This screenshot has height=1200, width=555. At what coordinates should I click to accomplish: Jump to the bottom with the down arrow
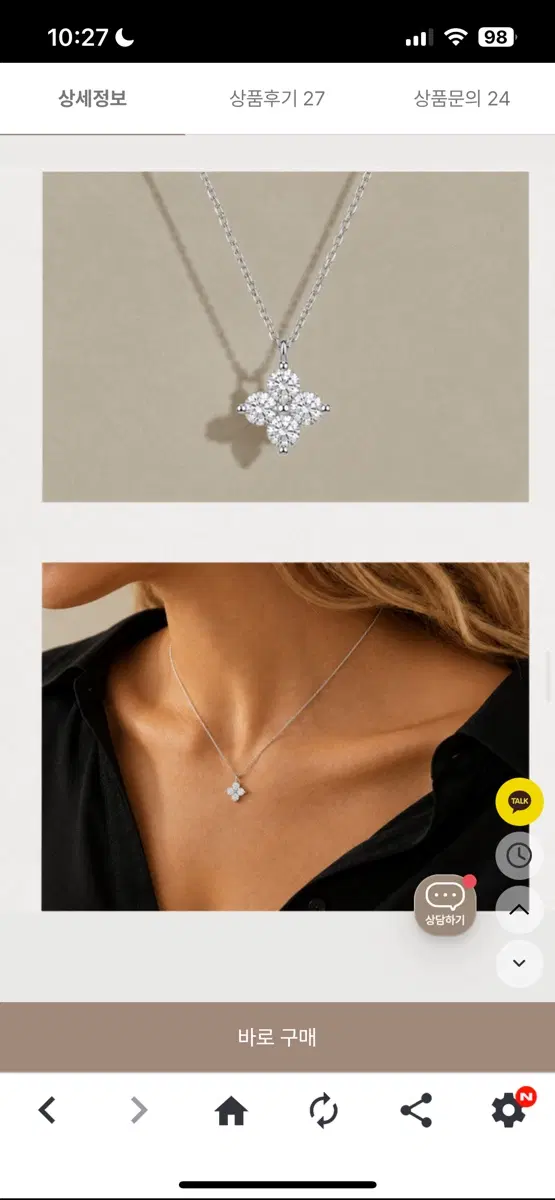pos(520,963)
